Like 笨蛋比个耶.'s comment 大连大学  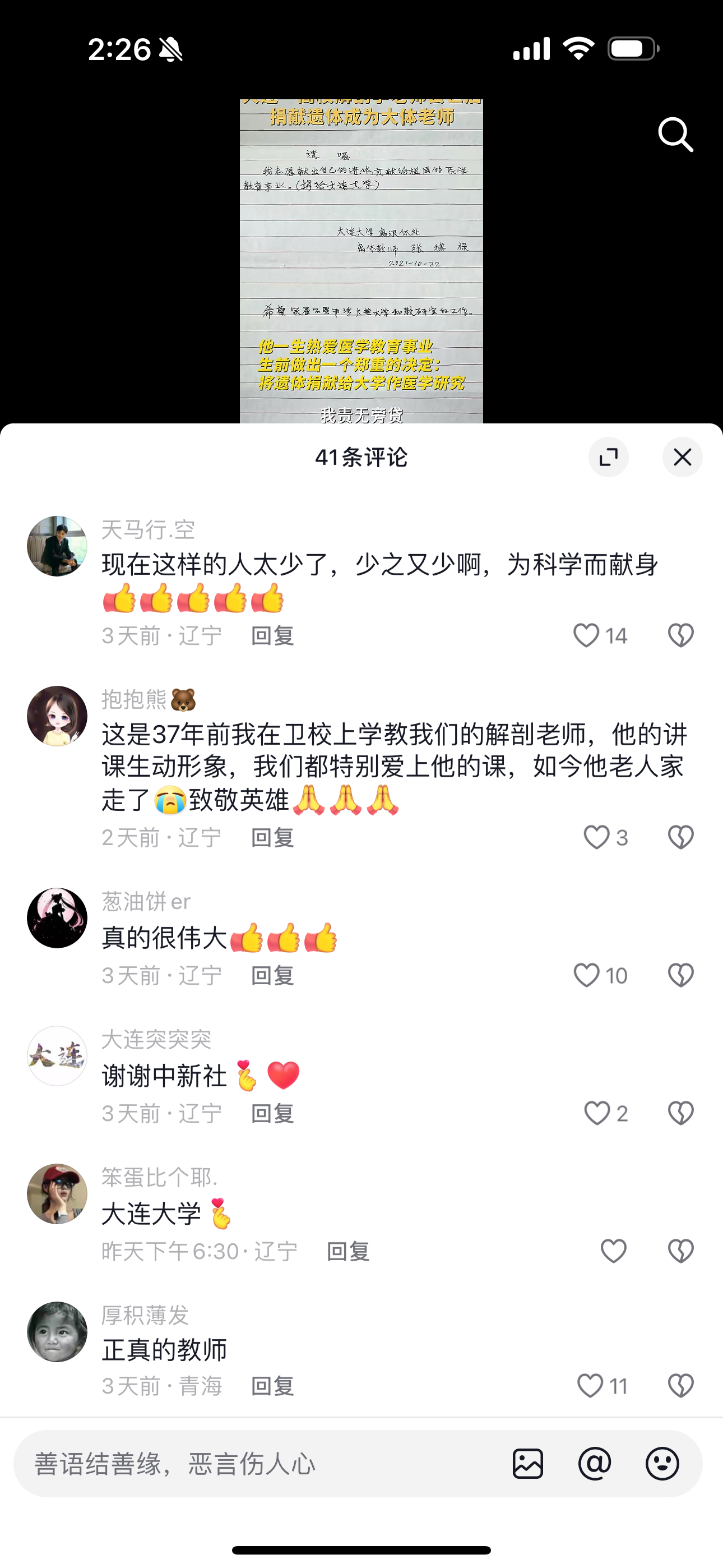pos(613,1252)
